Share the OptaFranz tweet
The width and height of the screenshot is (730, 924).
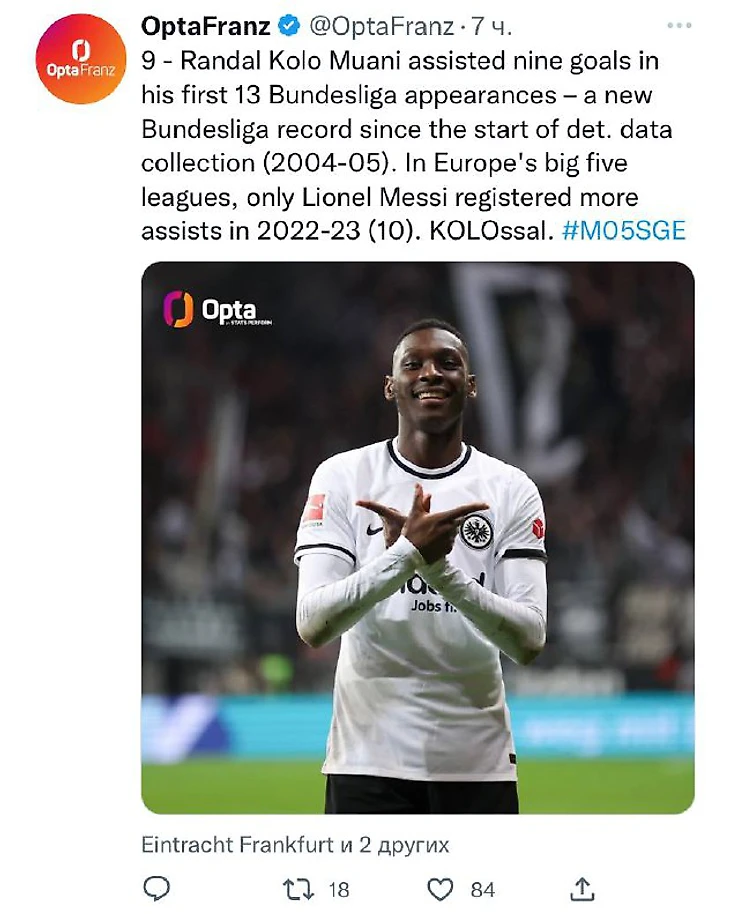583,888
